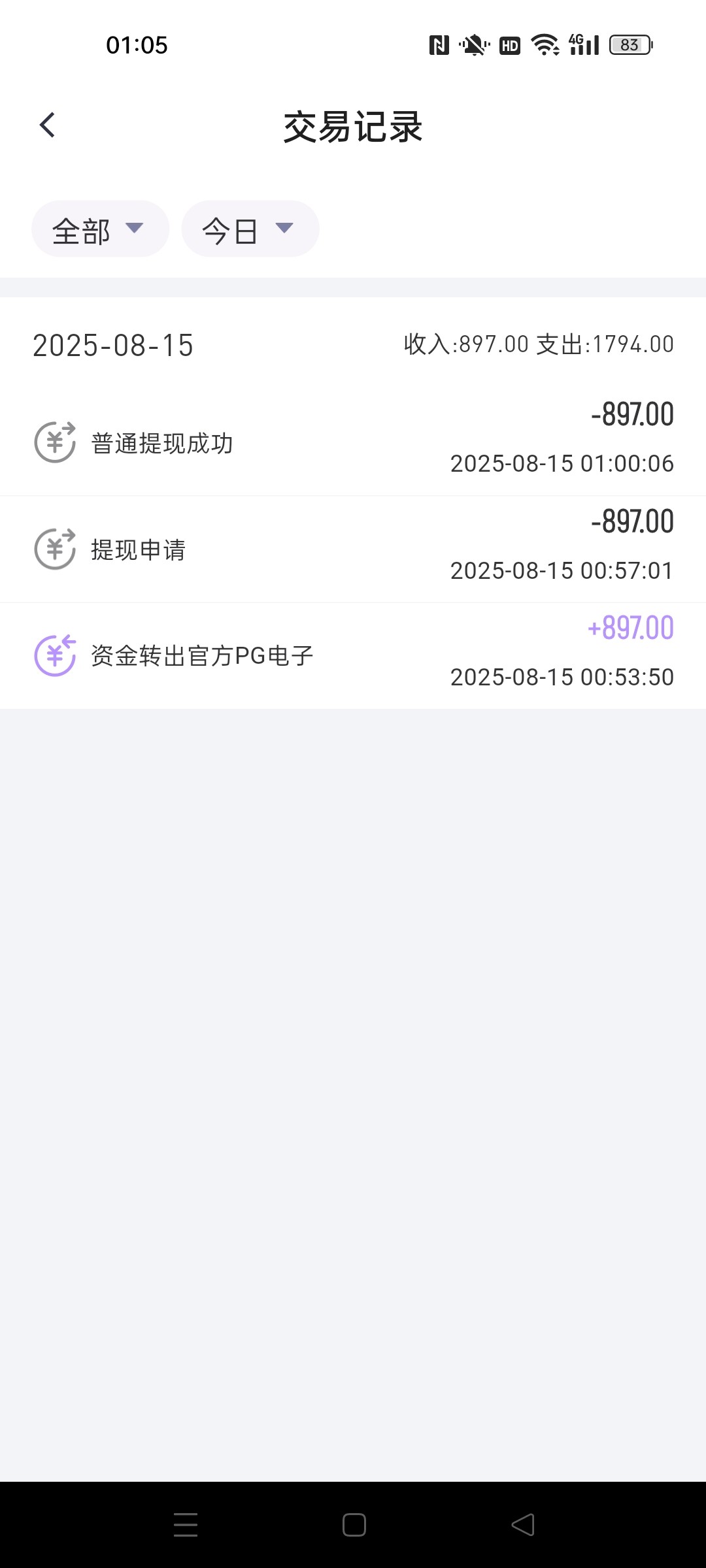
Task: Click the back arrow to exit 交易记录
Action: point(46,124)
